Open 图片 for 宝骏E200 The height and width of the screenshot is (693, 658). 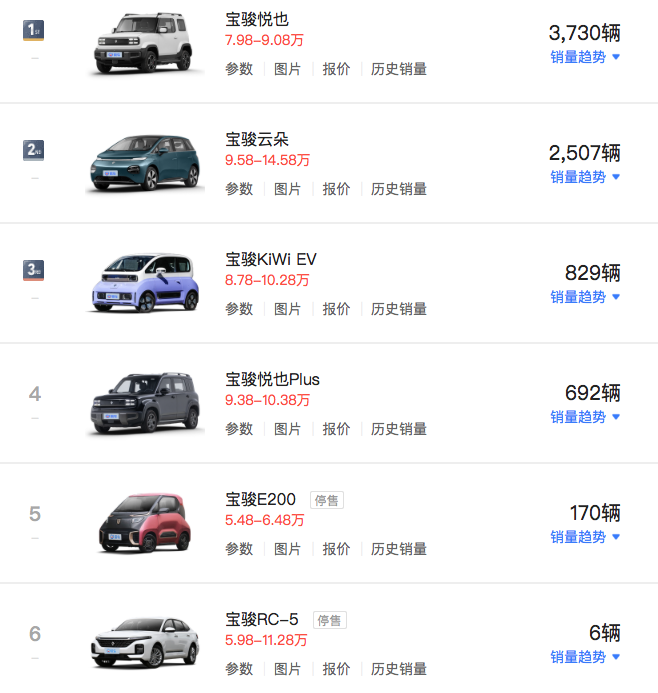tap(287, 549)
